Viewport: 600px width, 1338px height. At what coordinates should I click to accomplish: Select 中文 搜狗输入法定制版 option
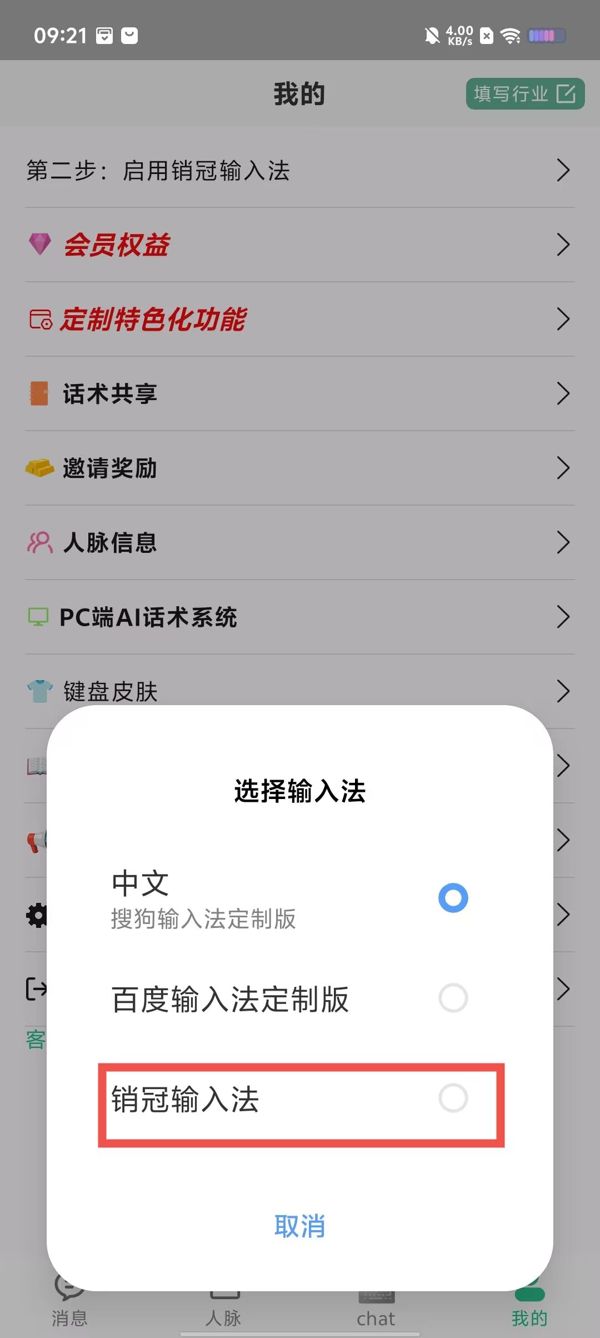[x=300, y=898]
